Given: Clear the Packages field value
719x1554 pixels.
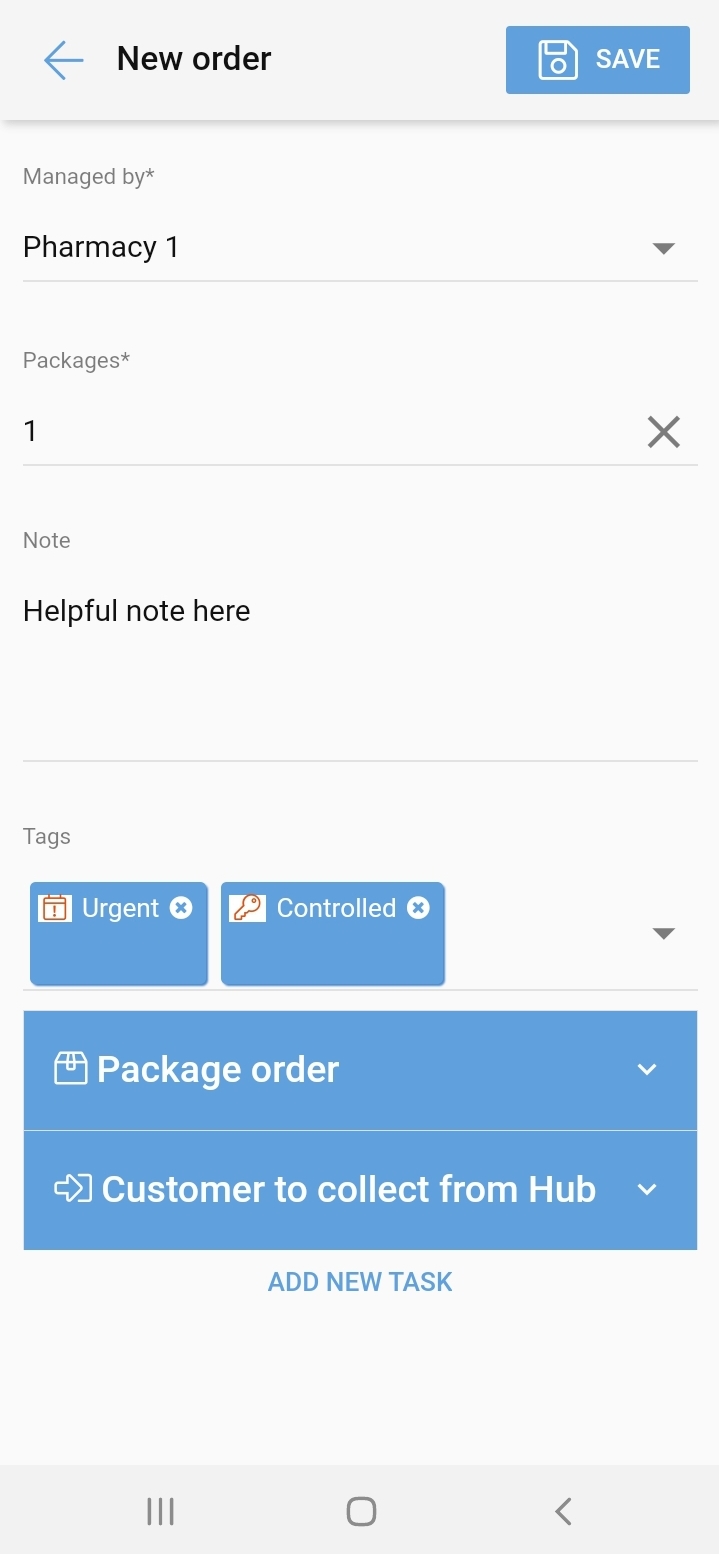Looking at the screenshot, I should (x=663, y=432).
